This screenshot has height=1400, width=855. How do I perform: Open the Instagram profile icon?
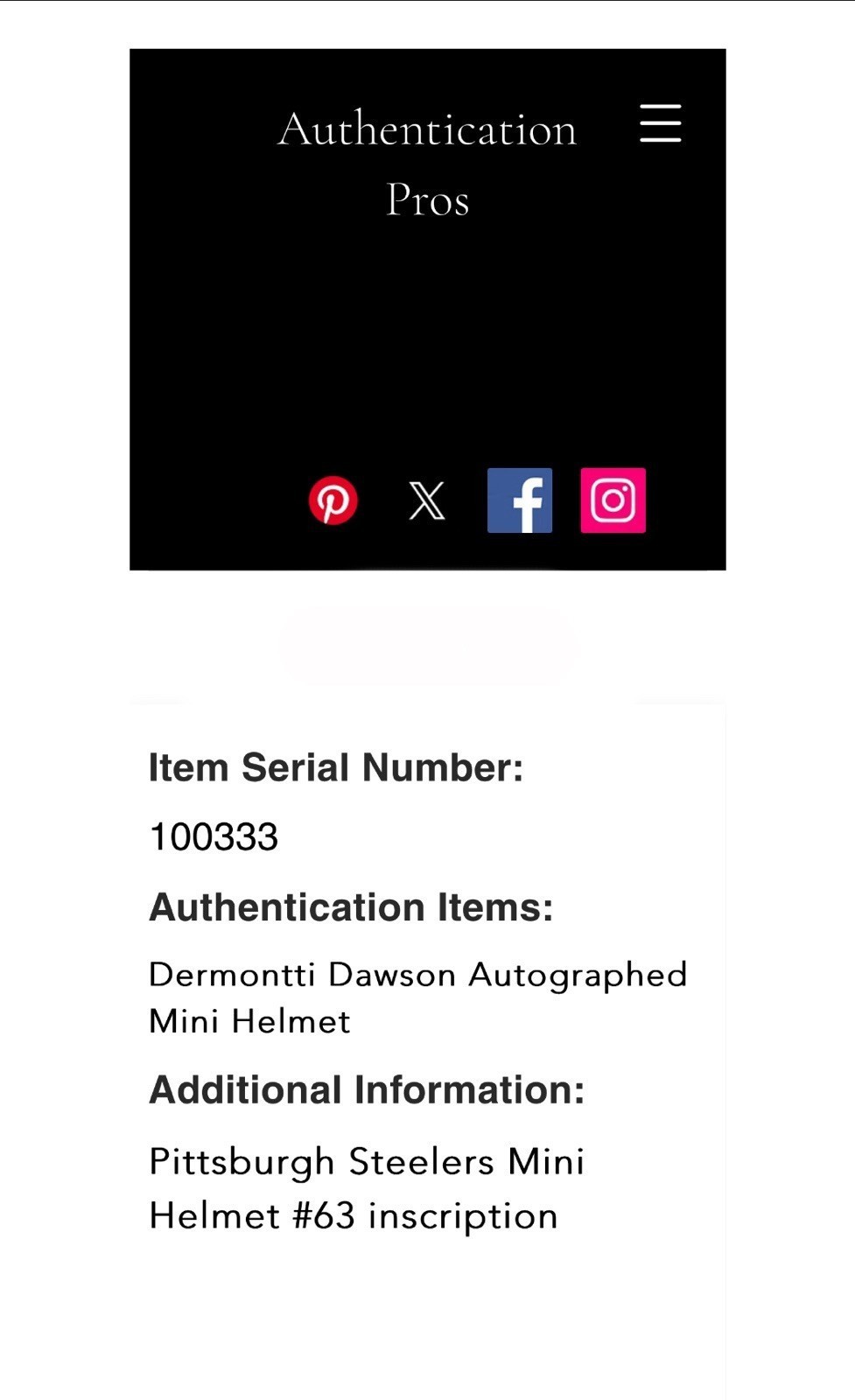tap(613, 500)
